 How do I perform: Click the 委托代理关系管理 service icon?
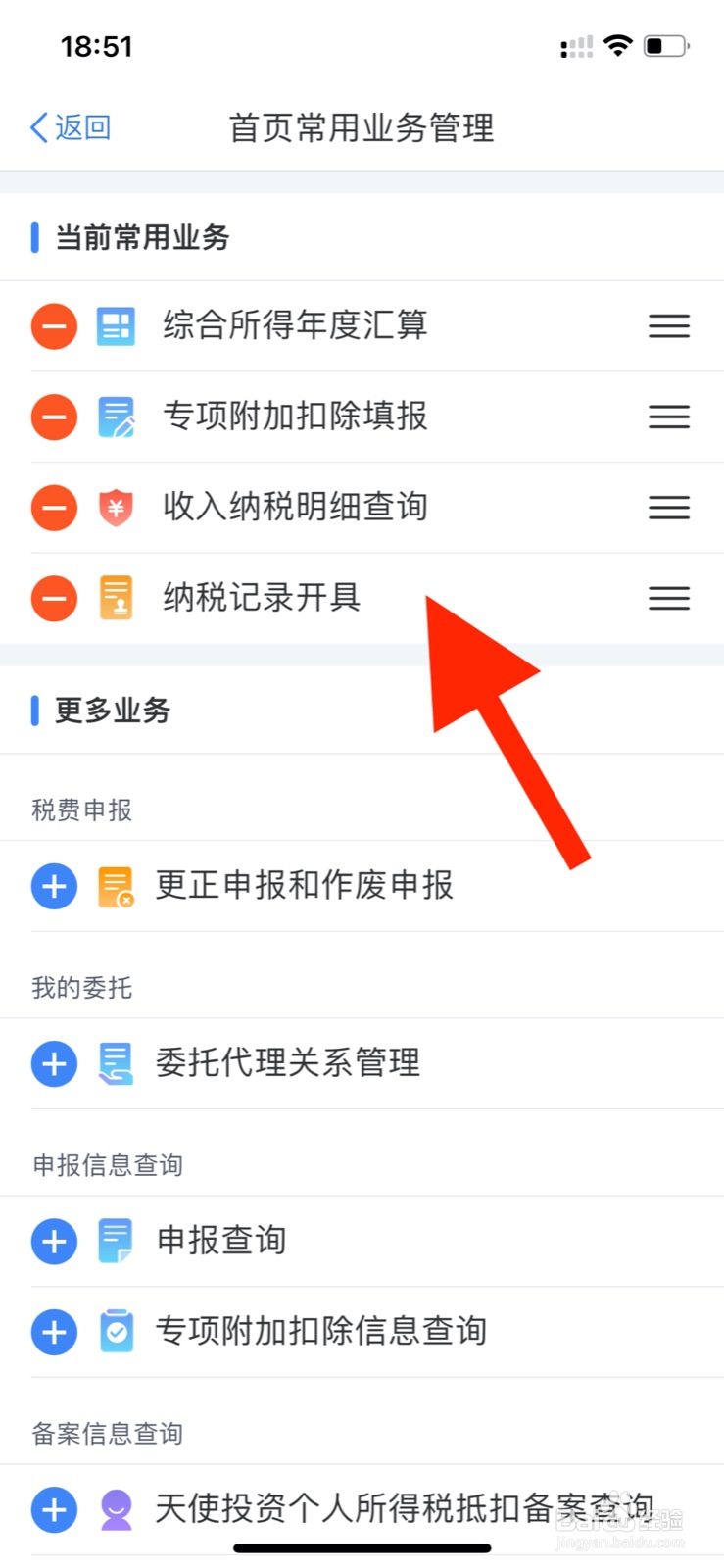pos(116,1063)
